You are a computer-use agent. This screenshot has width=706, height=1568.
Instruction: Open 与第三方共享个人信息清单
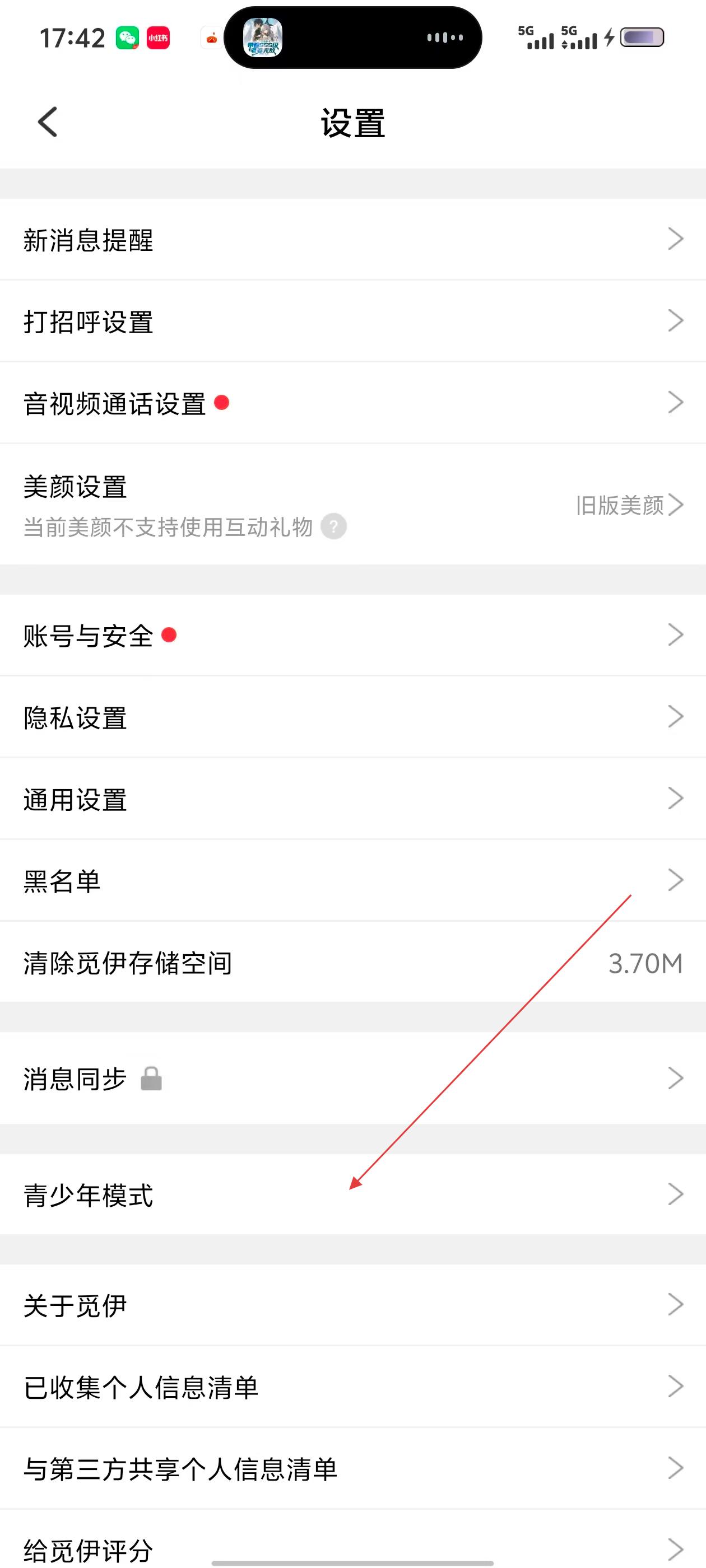[352, 1468]
